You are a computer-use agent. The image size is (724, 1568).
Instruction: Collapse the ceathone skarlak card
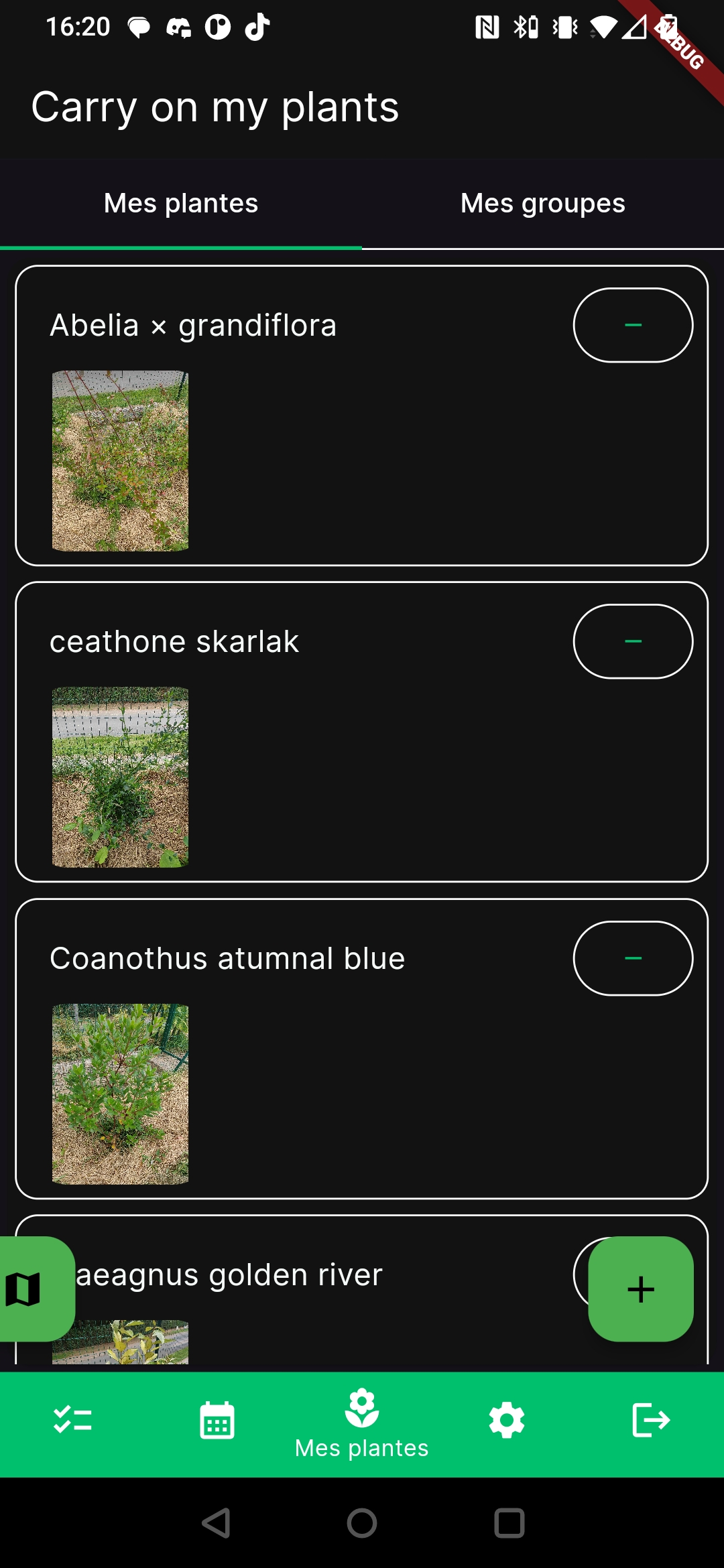[632, 641]
